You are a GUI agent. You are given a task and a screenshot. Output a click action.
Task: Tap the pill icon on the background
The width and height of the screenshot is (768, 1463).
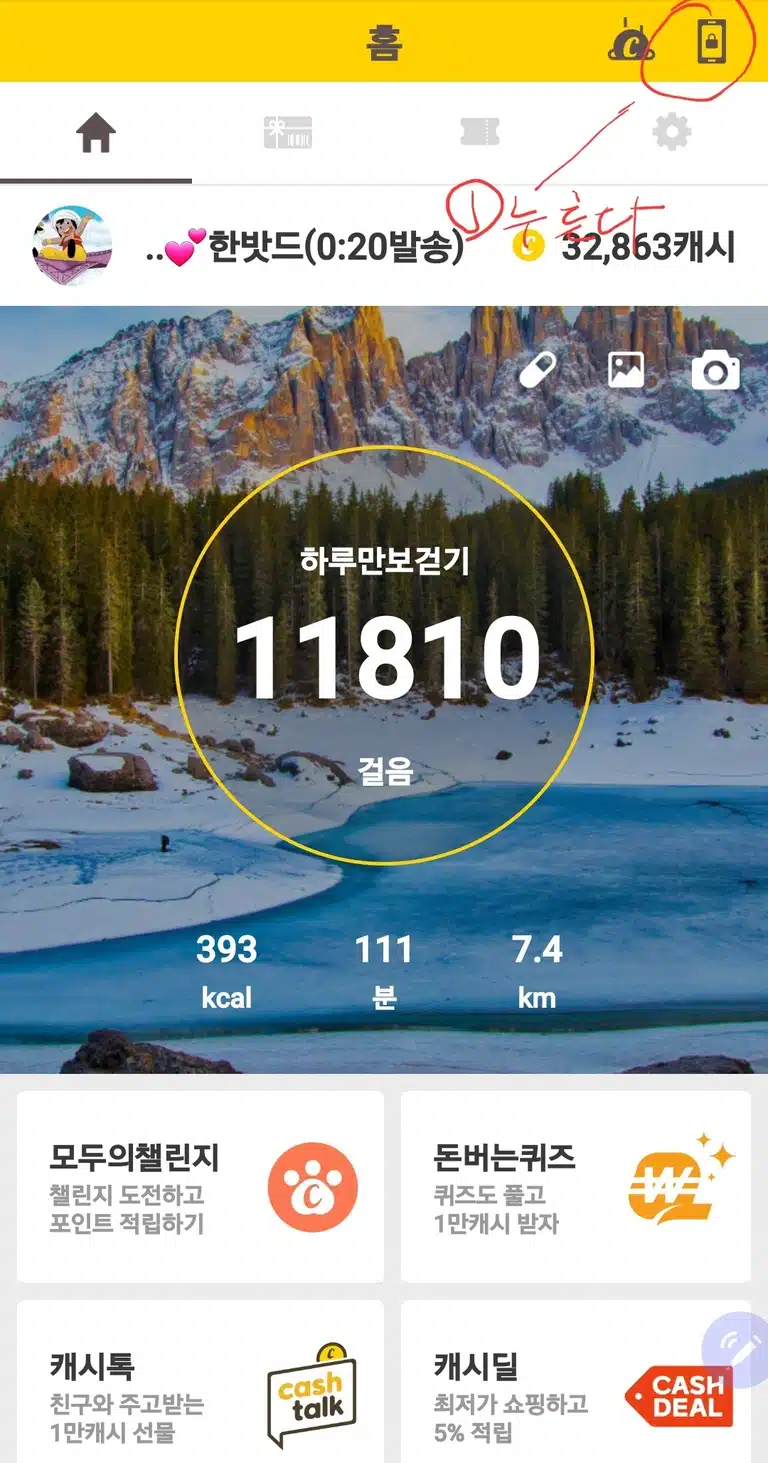click(x=539, y=371)
